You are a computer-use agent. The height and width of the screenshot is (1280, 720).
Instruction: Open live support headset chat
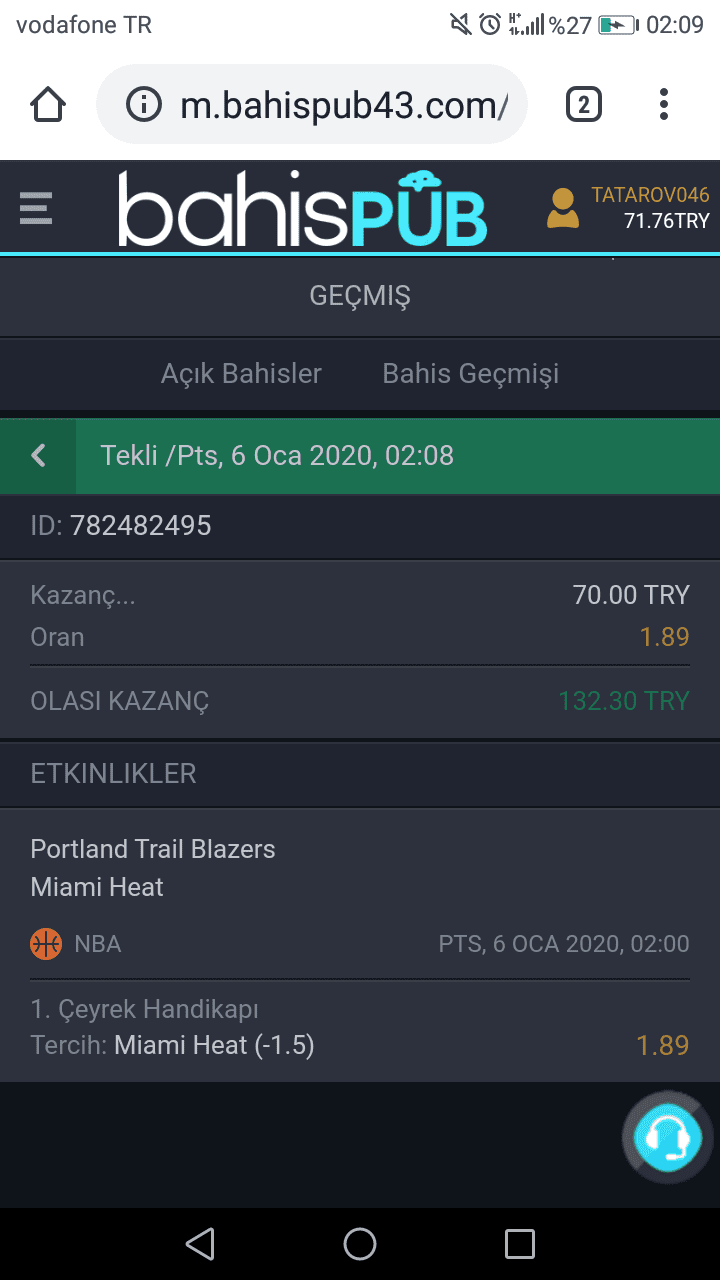[667, 1137]
